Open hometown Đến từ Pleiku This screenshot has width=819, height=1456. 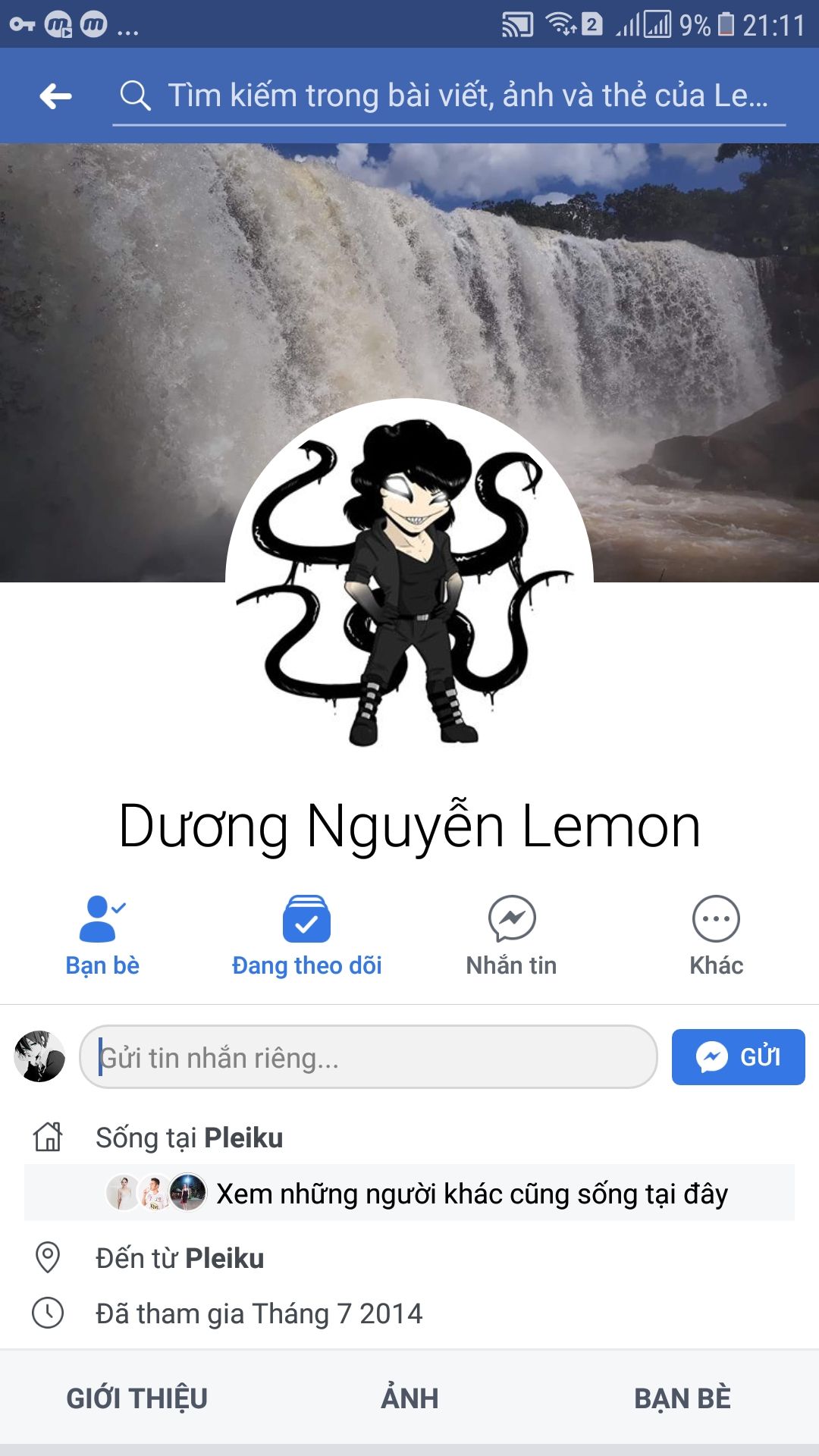pos(180,1258)
